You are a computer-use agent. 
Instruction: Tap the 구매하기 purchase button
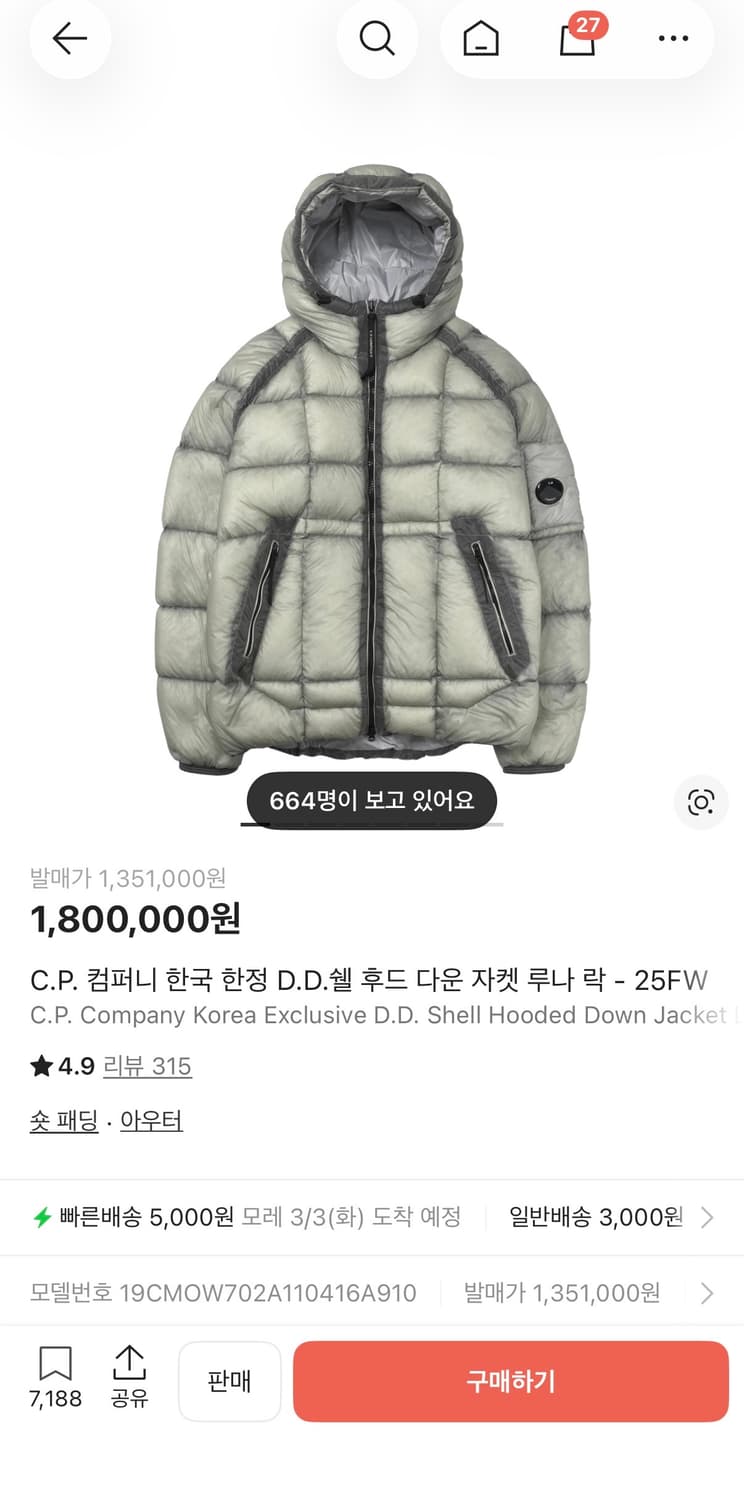510,1382
